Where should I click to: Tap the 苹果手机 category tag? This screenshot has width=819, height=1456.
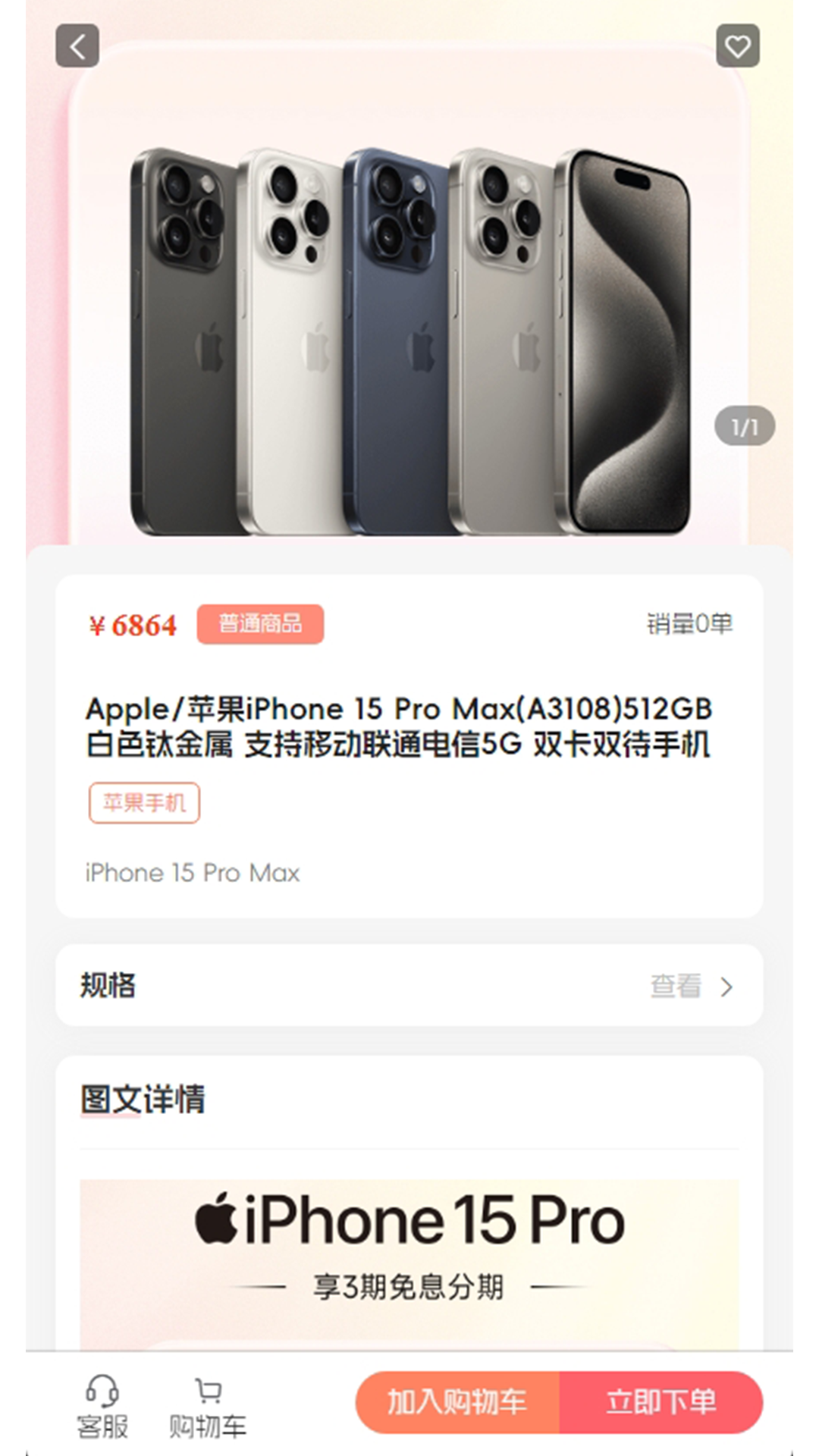point(144,802)
